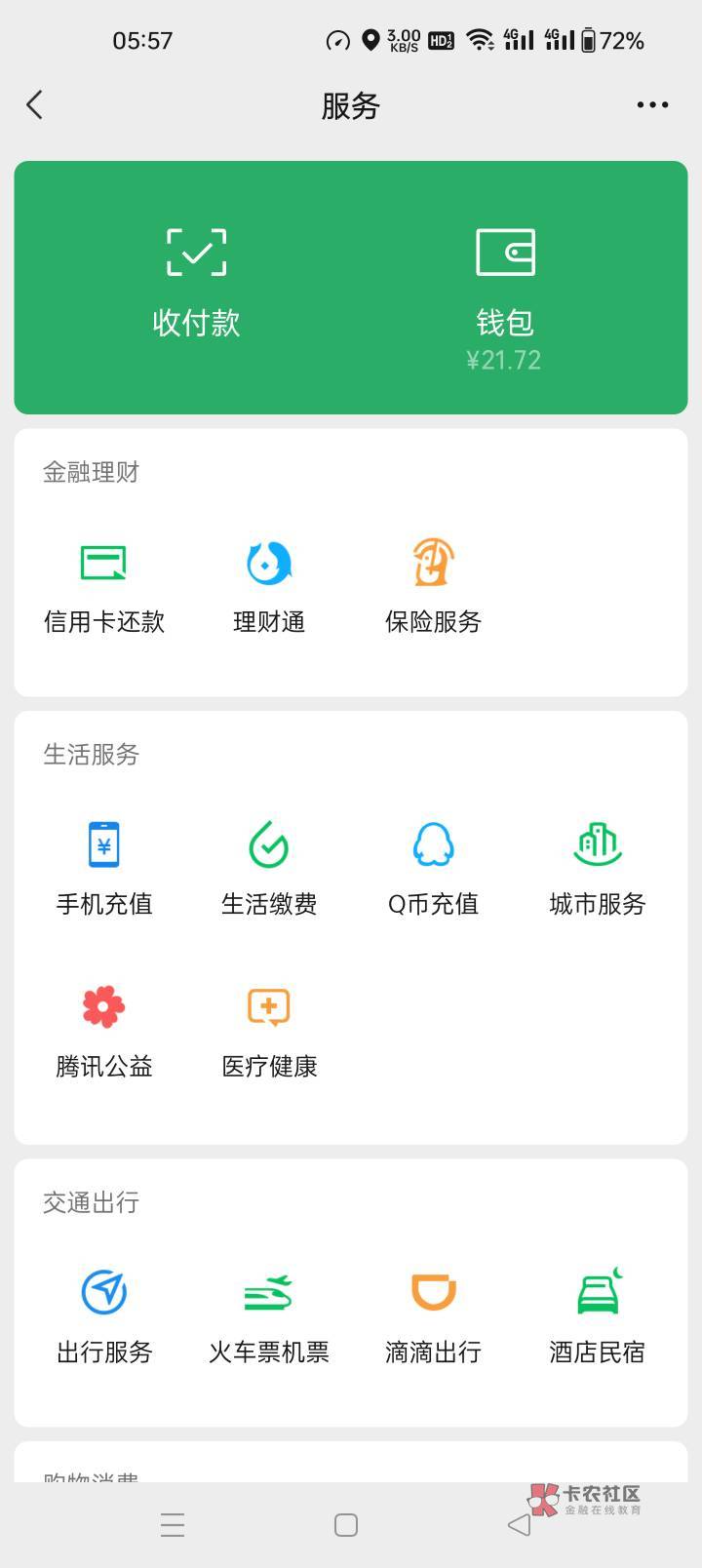Launch 理财通
The image size is (702, 1568).
coord(269,587)
